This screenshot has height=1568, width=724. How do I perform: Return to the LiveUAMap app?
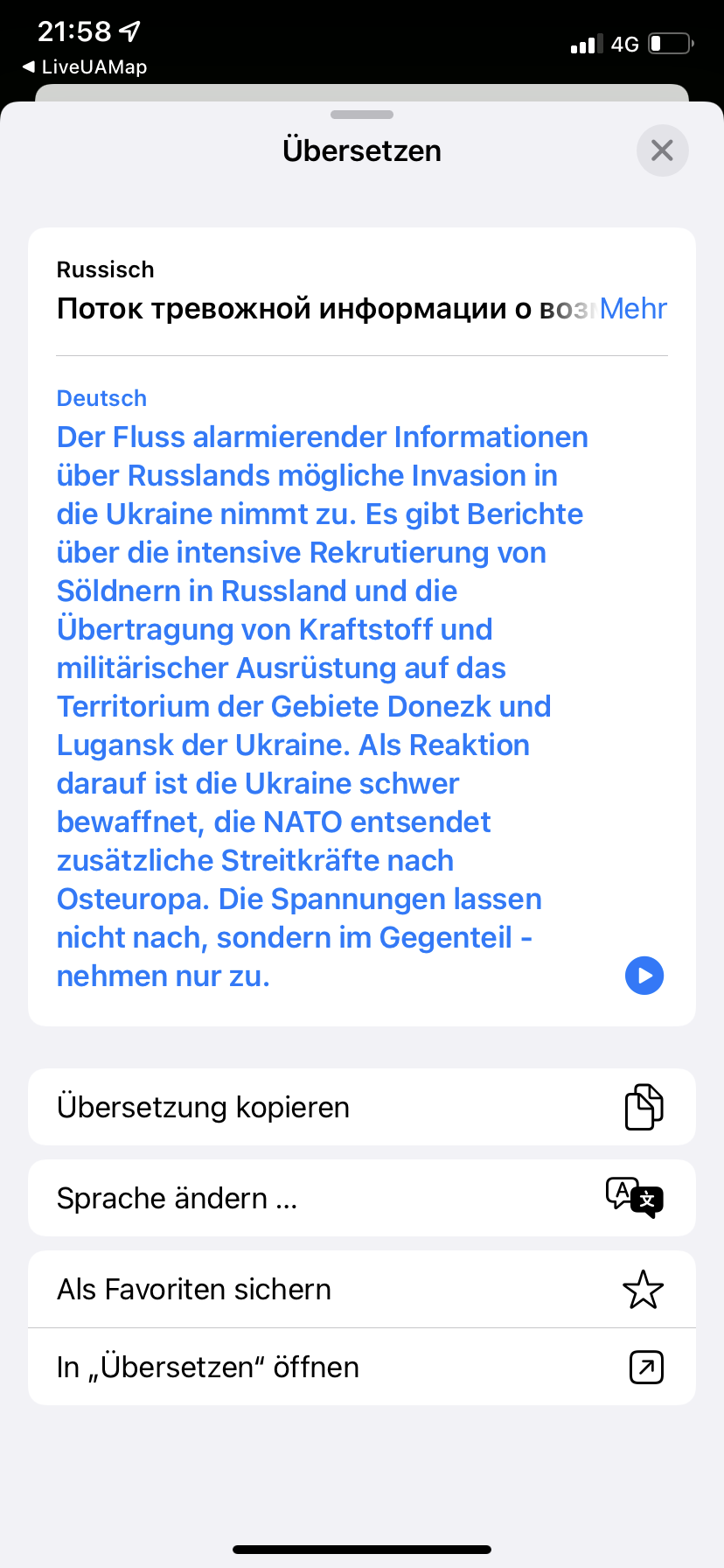pos(85,67)
